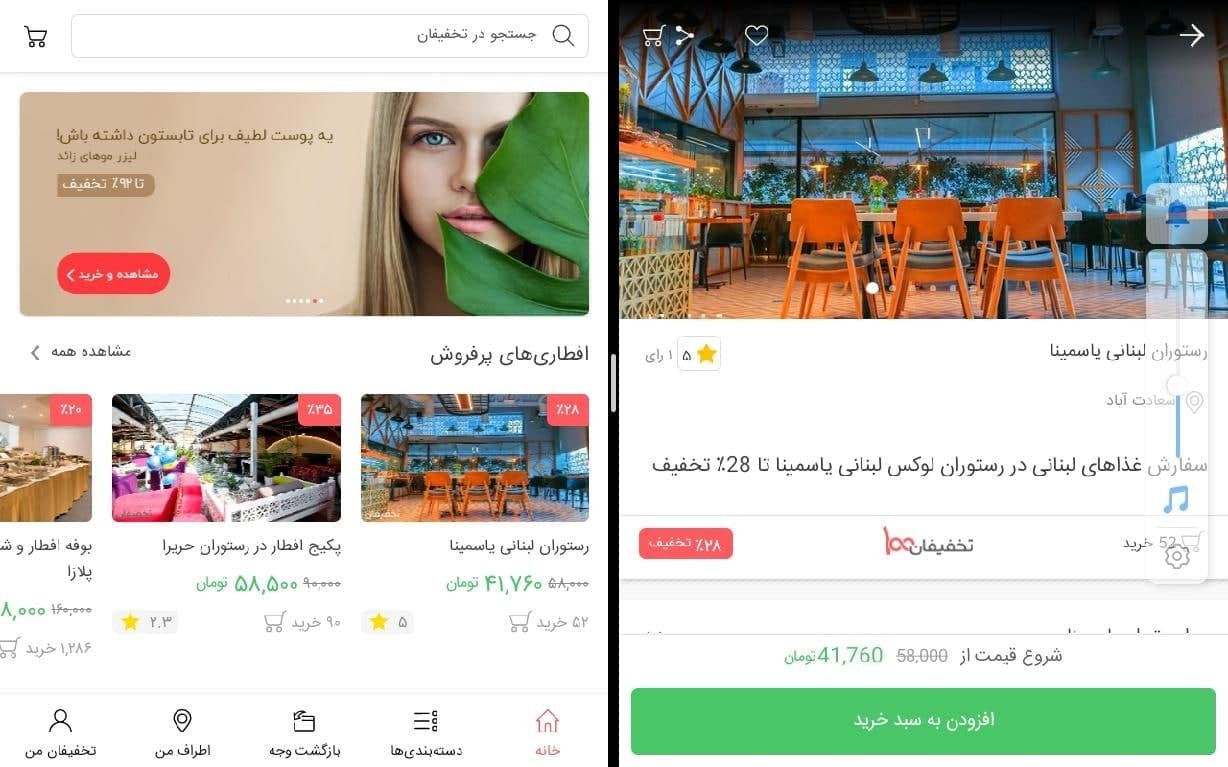Screen dimensions: 1228x767
Task: Share the Yasmina restaurant deal
Action: 684,36
